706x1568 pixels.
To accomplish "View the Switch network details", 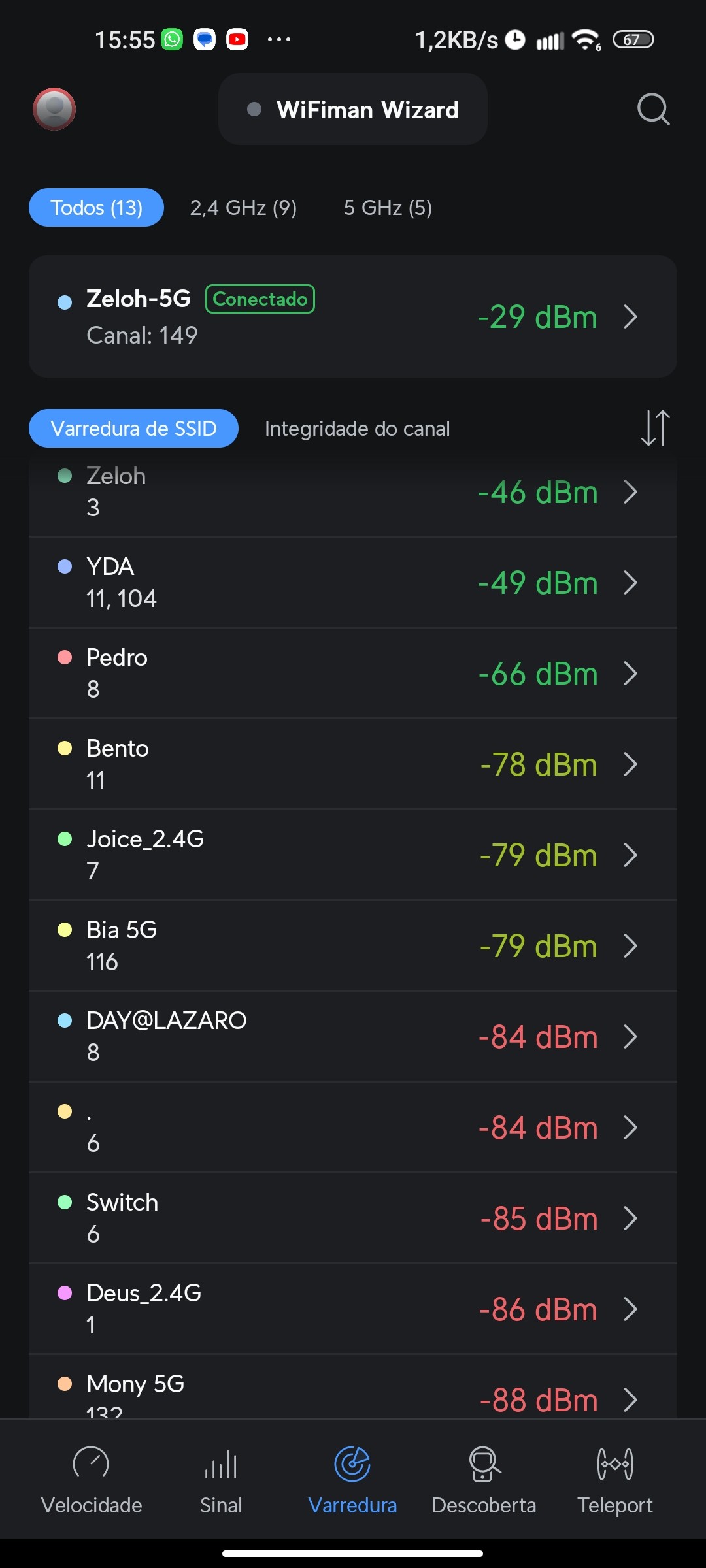I will 353,1218.
